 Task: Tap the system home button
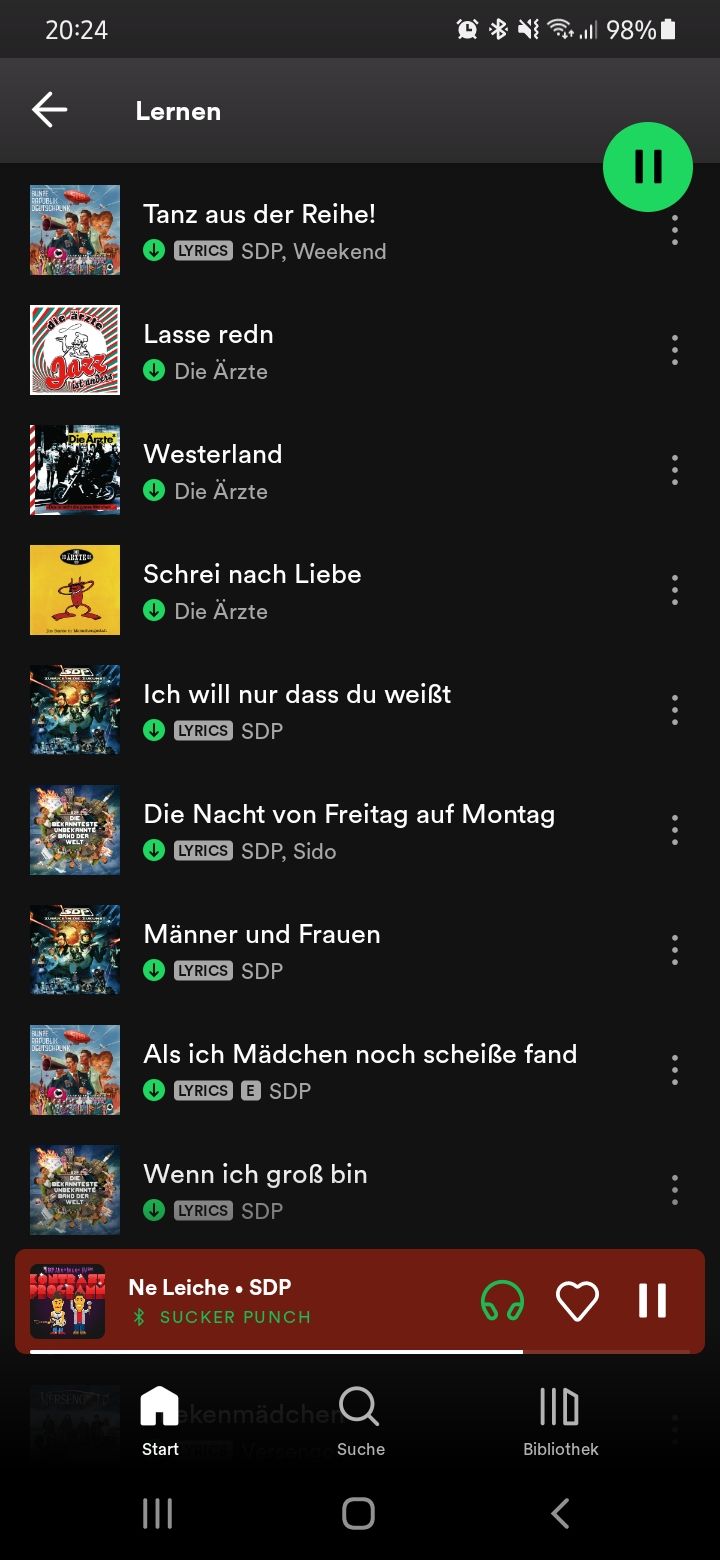coord(359,1513)
